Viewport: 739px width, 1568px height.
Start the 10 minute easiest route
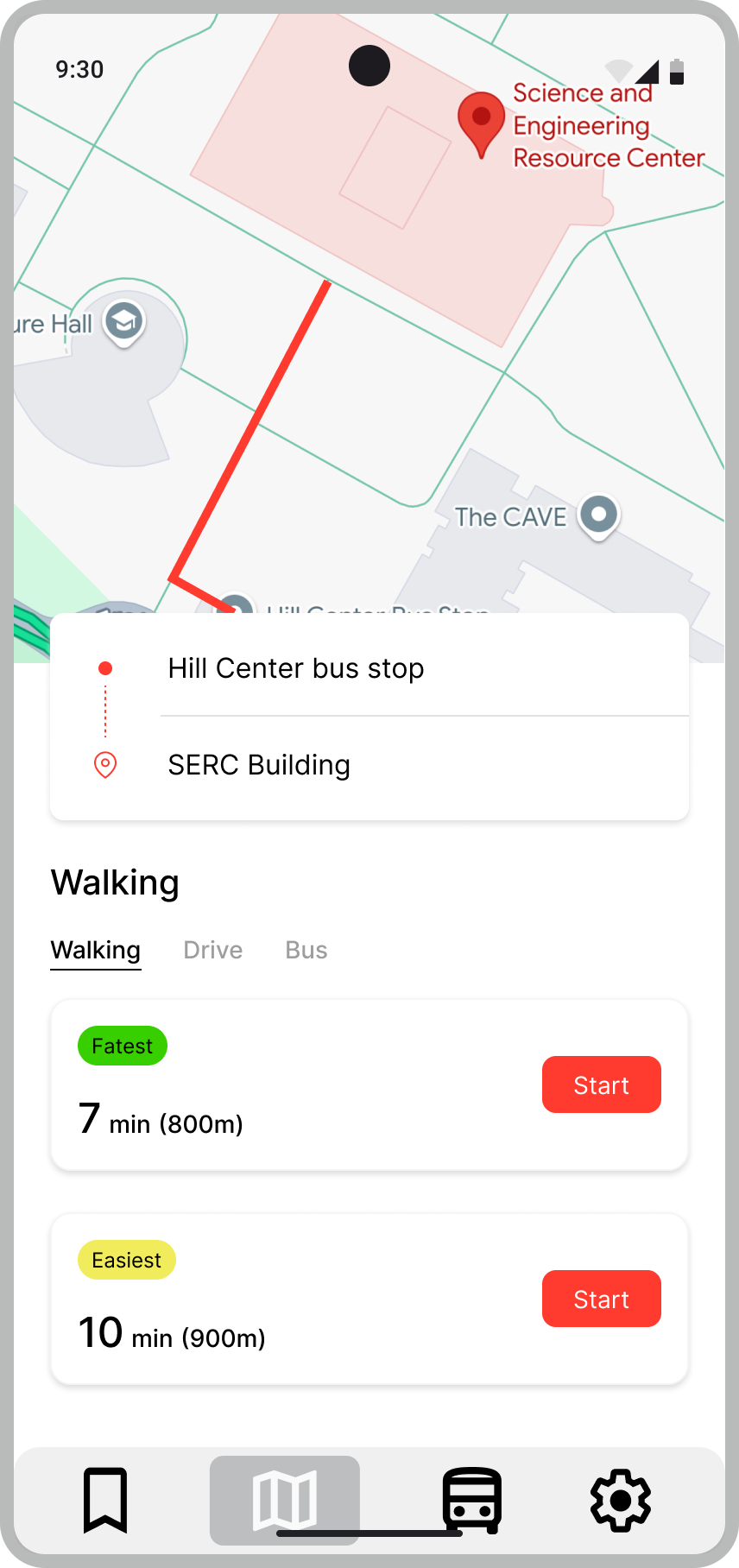click(601, 1299)
